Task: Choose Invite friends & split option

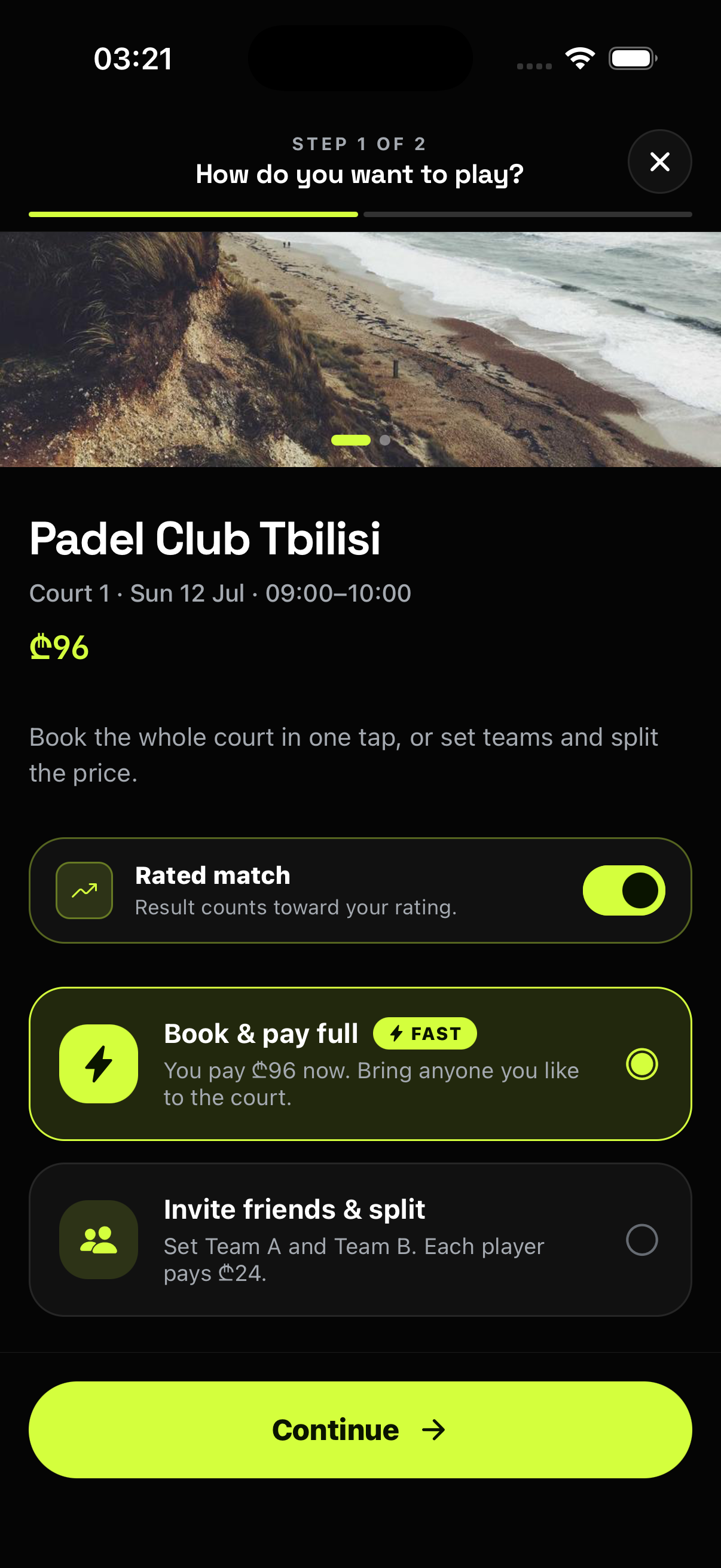Action: 360,1239
